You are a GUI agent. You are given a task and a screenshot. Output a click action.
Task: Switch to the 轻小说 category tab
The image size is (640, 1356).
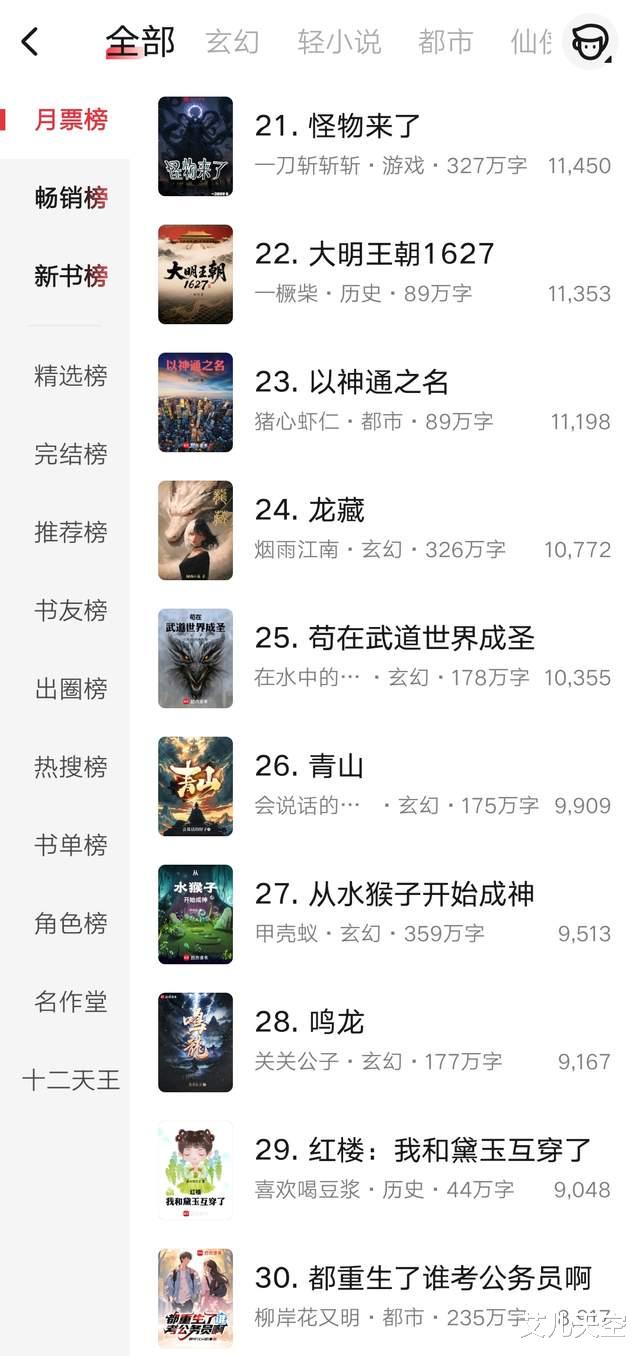[x=339, y=42]
